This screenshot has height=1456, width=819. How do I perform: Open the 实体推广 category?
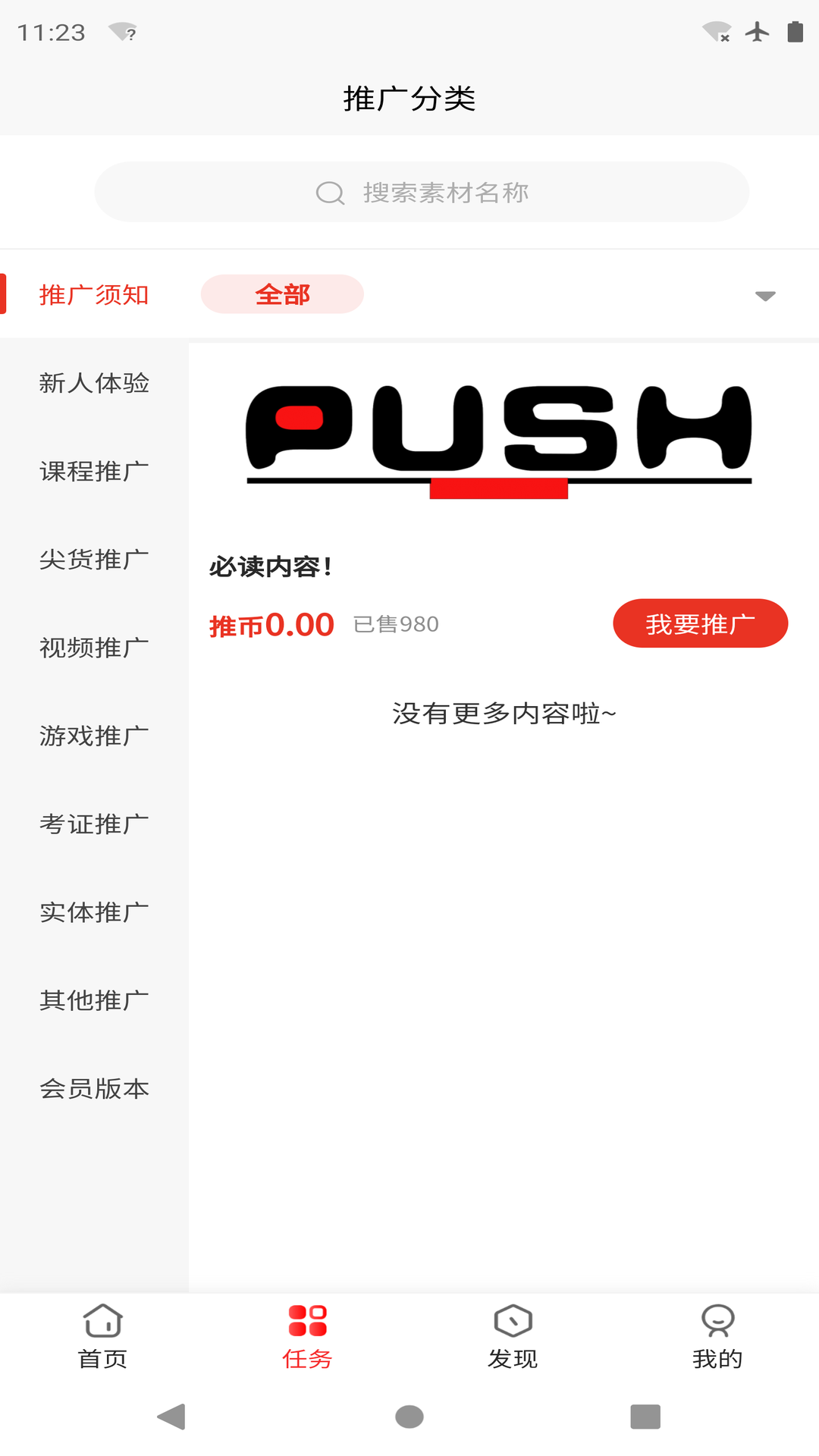[94, 912]
